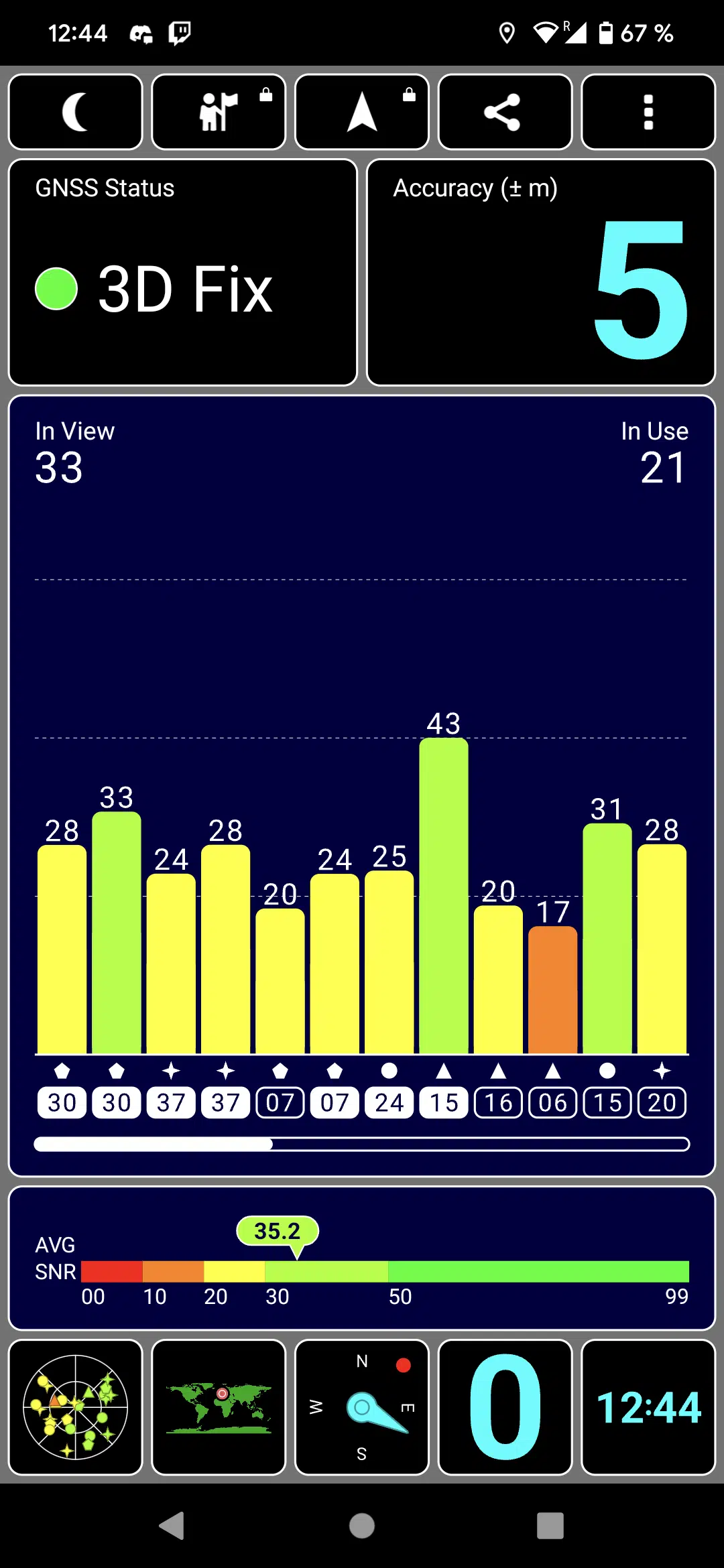Open the compass tile

(x=362, y=1407)
